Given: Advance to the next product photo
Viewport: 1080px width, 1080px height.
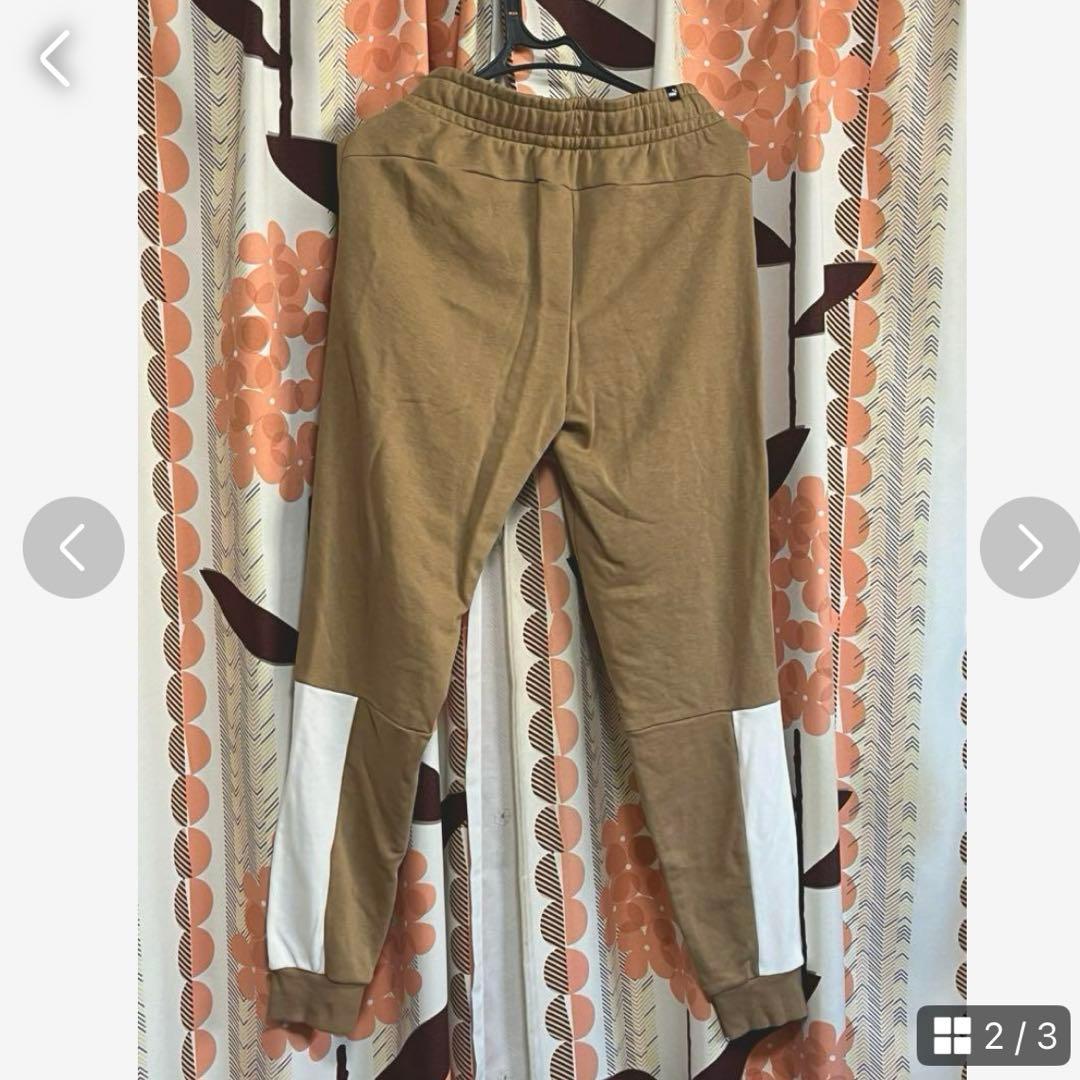Looking at the screenshot, I should coord(1029,548).
